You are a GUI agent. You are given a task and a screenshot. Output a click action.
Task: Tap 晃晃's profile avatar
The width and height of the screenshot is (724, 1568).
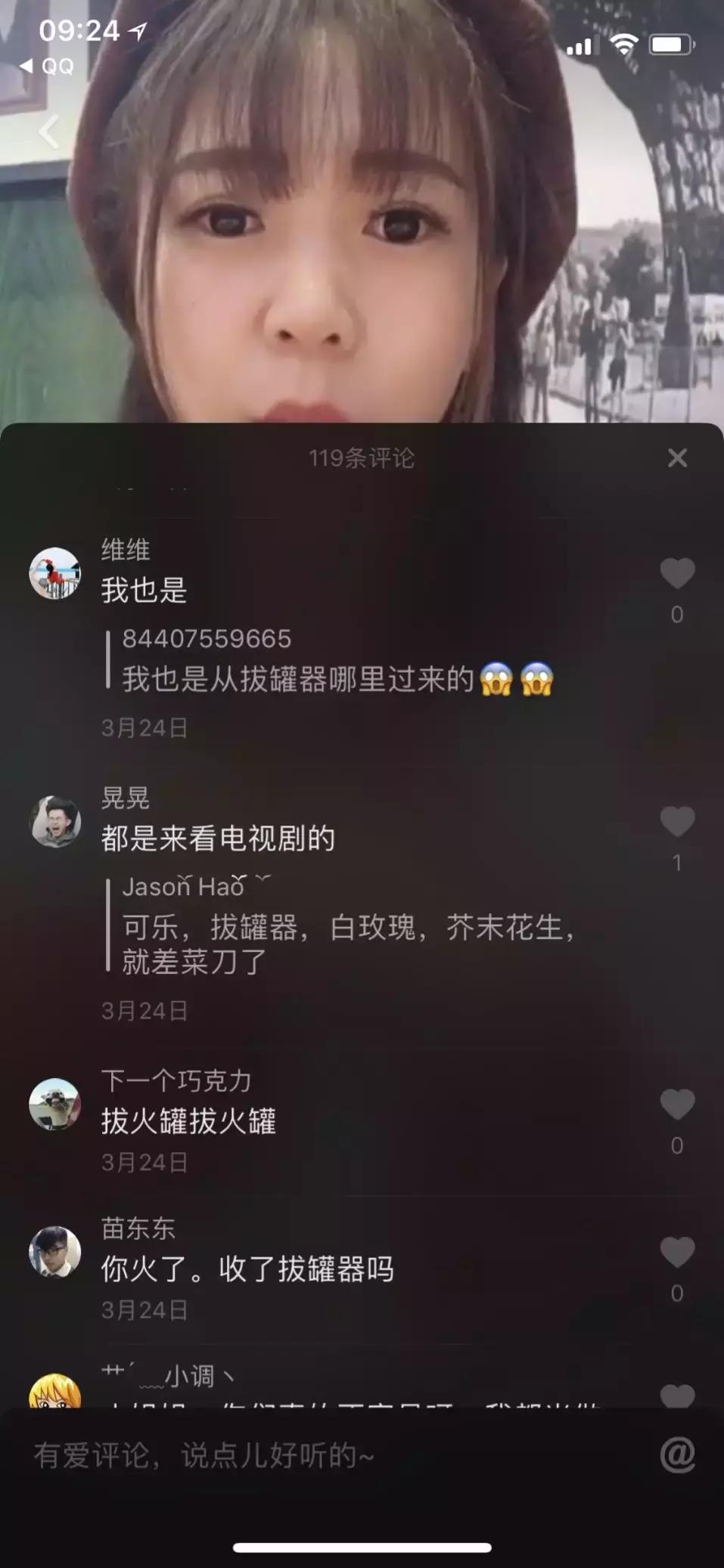click(56, 822)
